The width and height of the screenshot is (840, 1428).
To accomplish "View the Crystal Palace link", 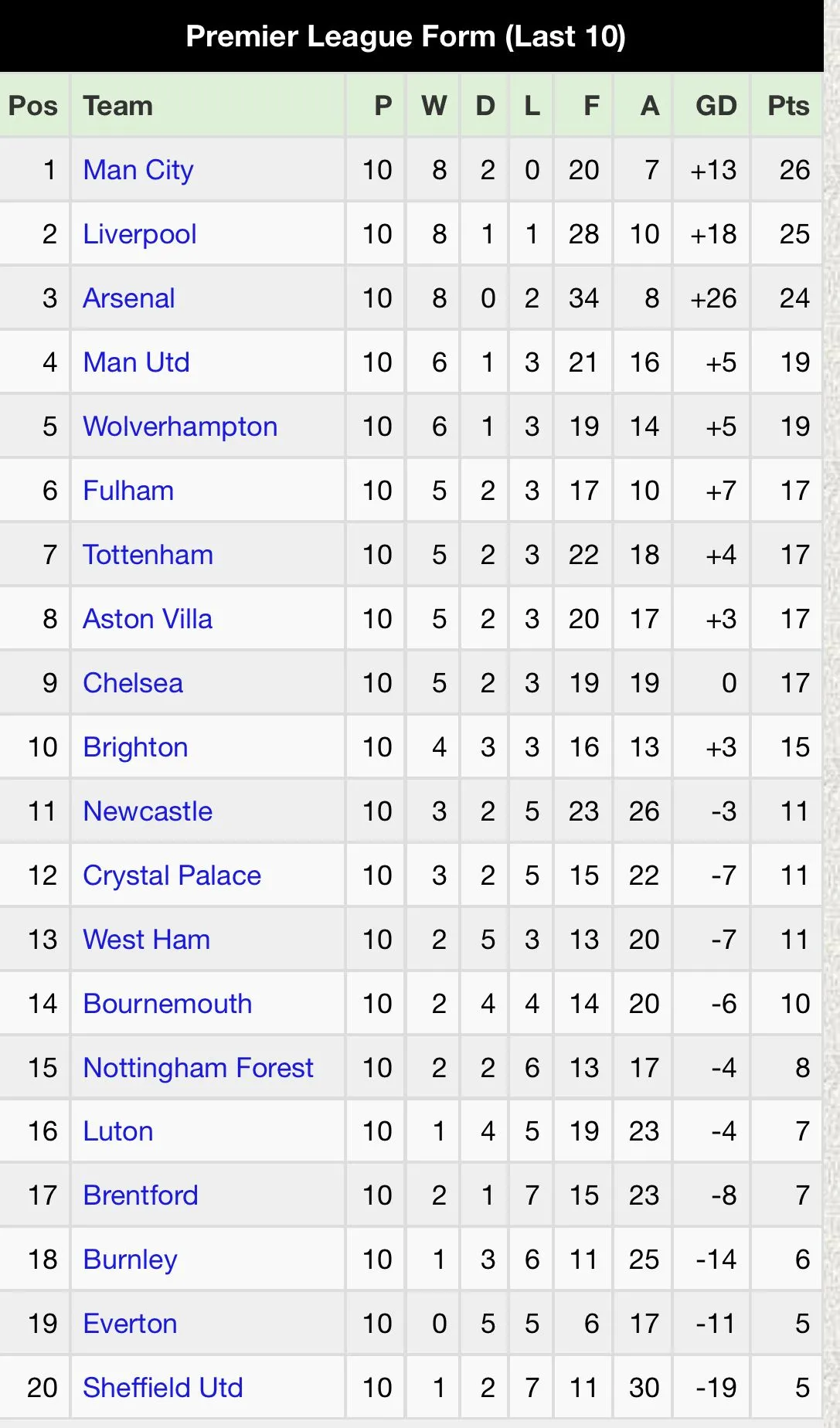I will pos(172,875).
